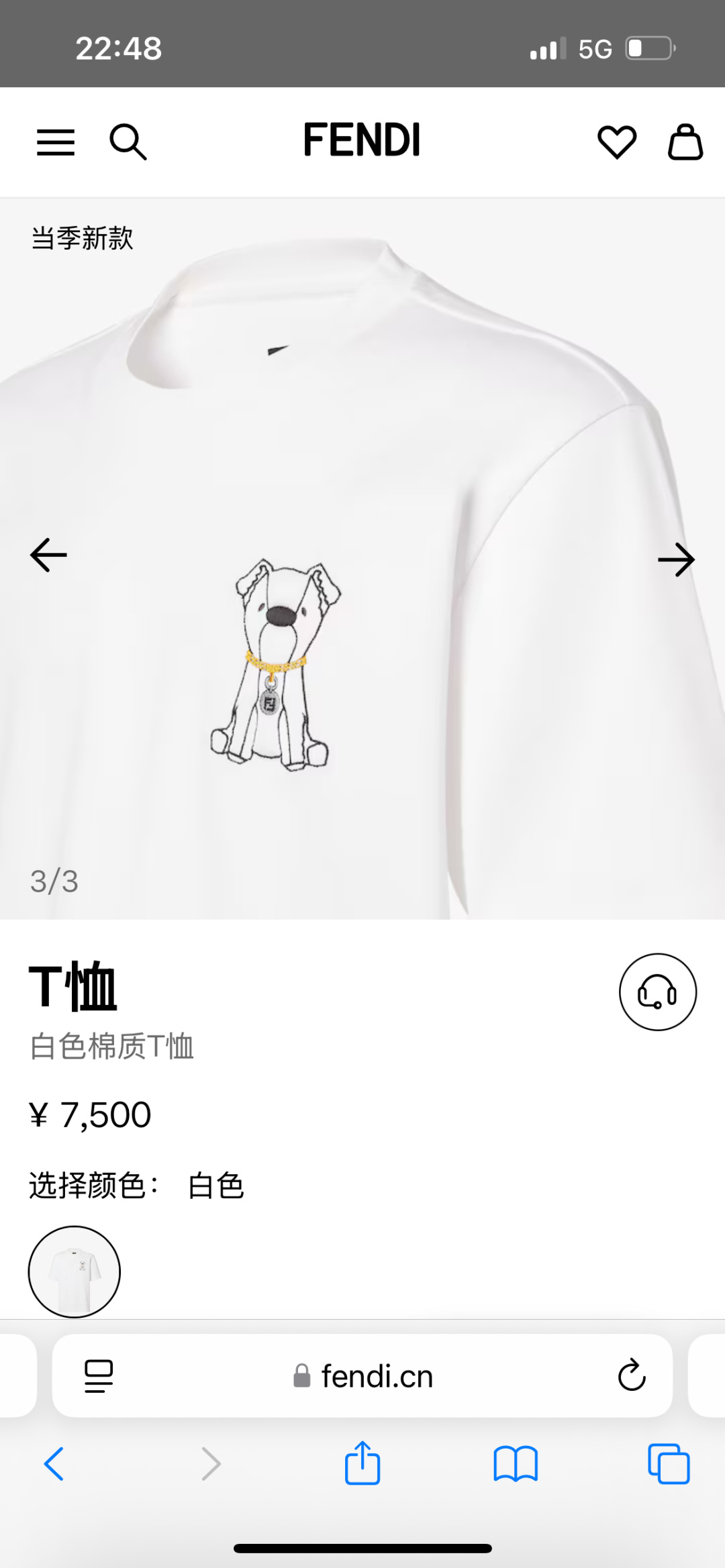Open the shopping bag
The image size is (725, 1568).
click(685, 142)
